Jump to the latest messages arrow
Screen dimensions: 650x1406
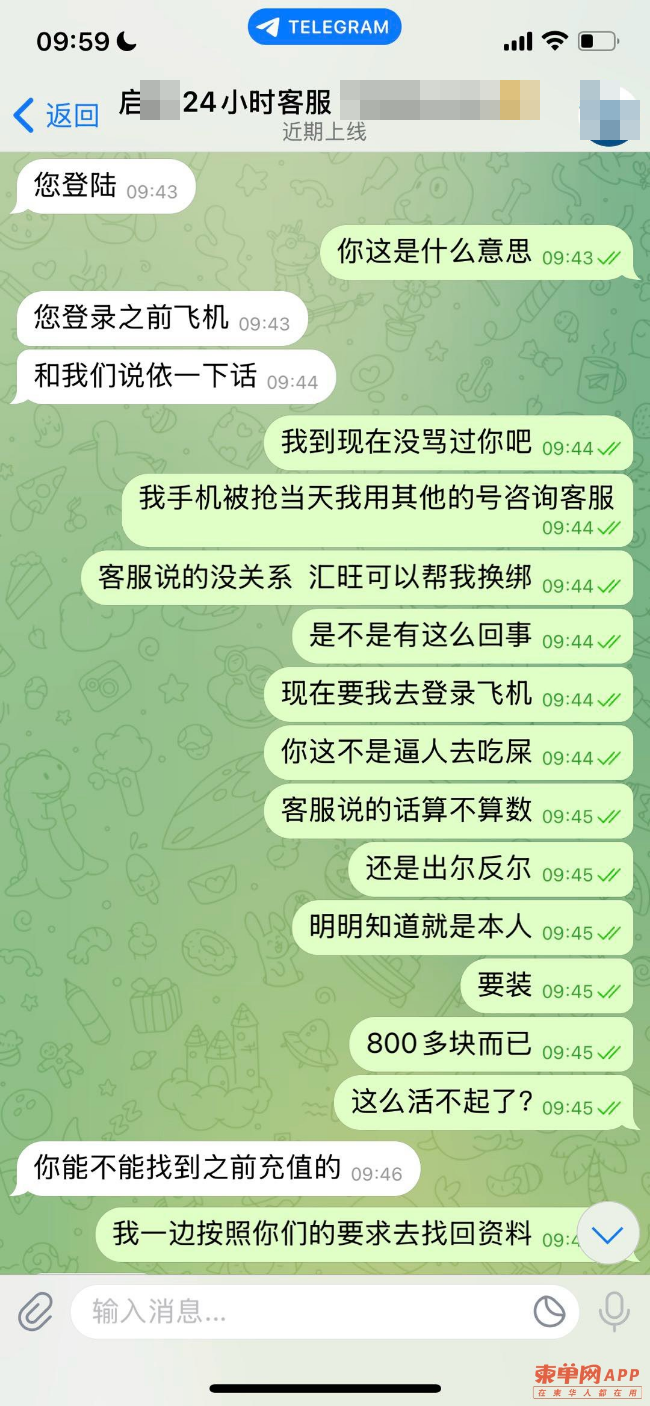coord(607,1234)
